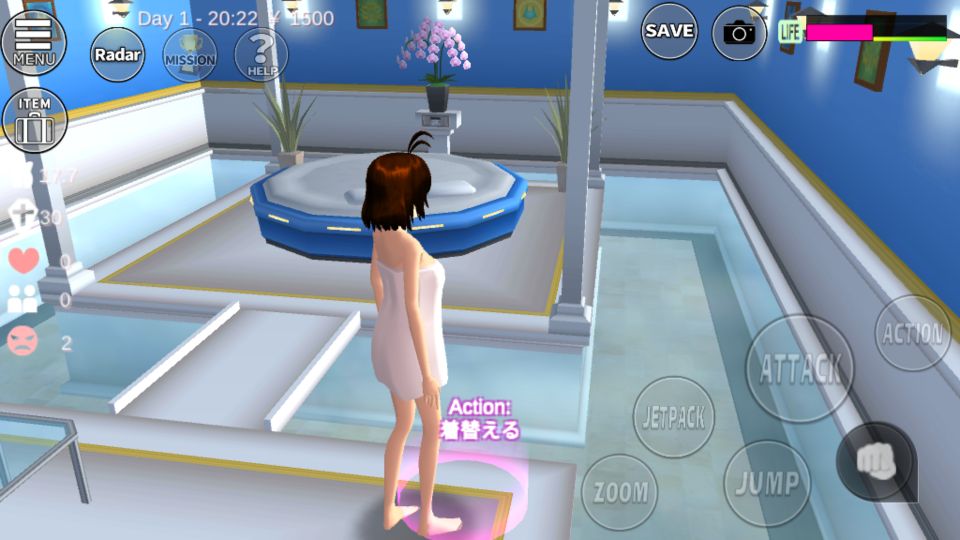This screenshot has width=960, height=540.
Task: Save the game progress
Action: 669,32
